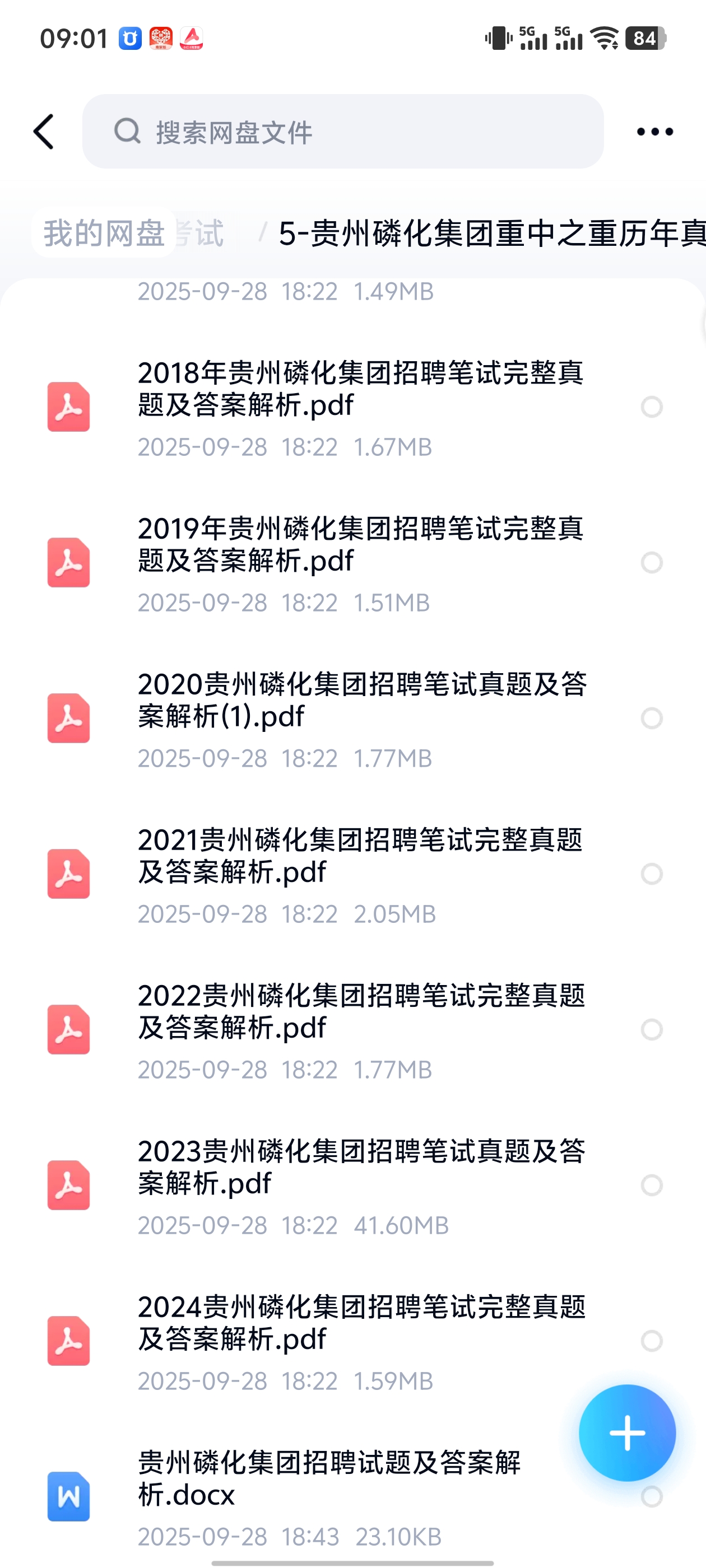Mark the 2022 file's selection circle
This screenshot has height=1568, width=706.
click(652, 1030)
